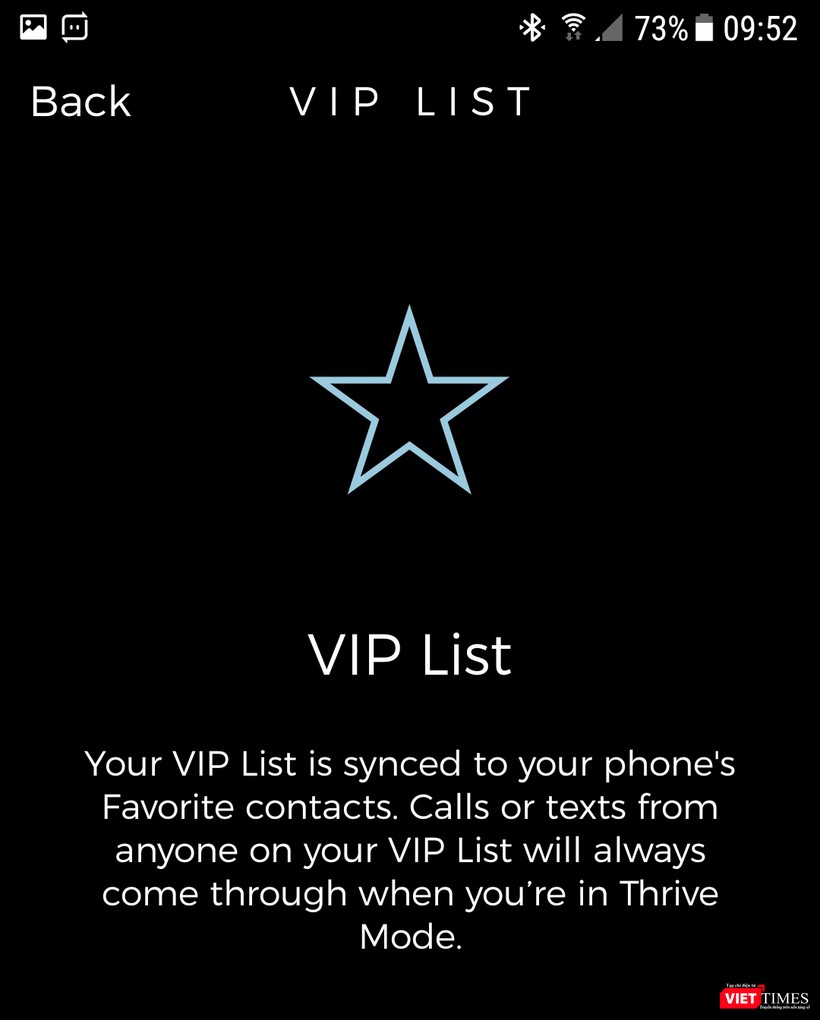Tap the star icon in screen center

click(x=410, y=400)
